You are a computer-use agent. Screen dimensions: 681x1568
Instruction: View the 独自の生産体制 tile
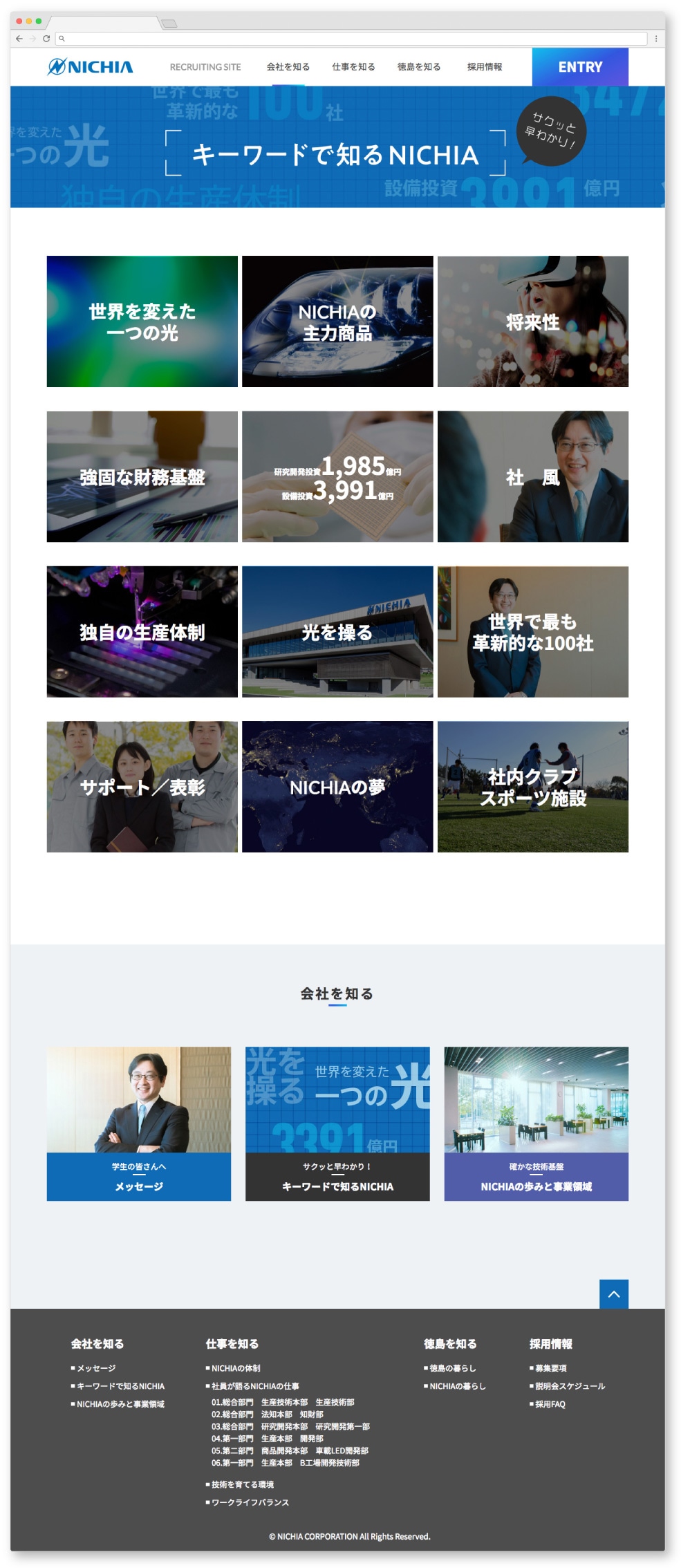point(142,631)
